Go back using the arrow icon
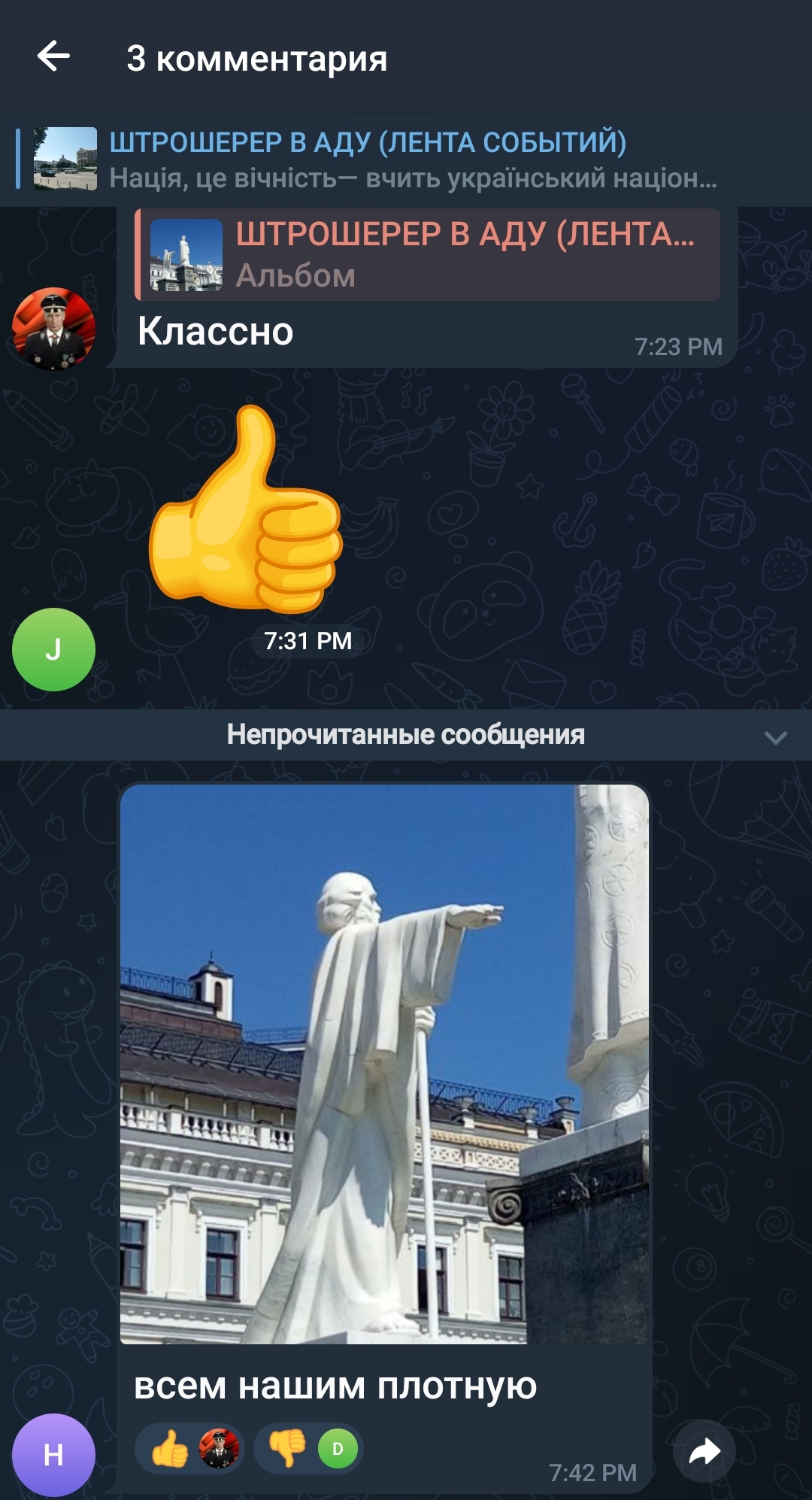812x1500 pixels. [53, 57]
